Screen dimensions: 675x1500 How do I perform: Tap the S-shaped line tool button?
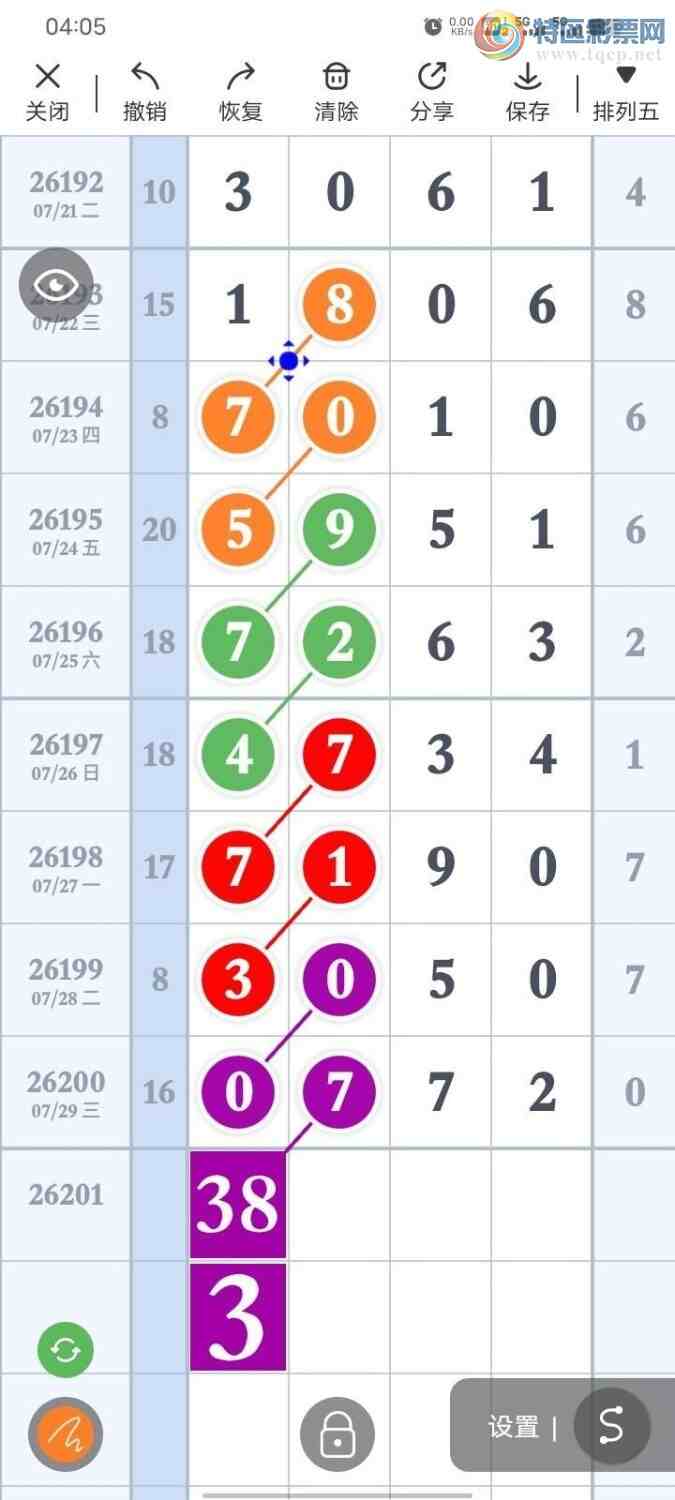(612, 1428)
